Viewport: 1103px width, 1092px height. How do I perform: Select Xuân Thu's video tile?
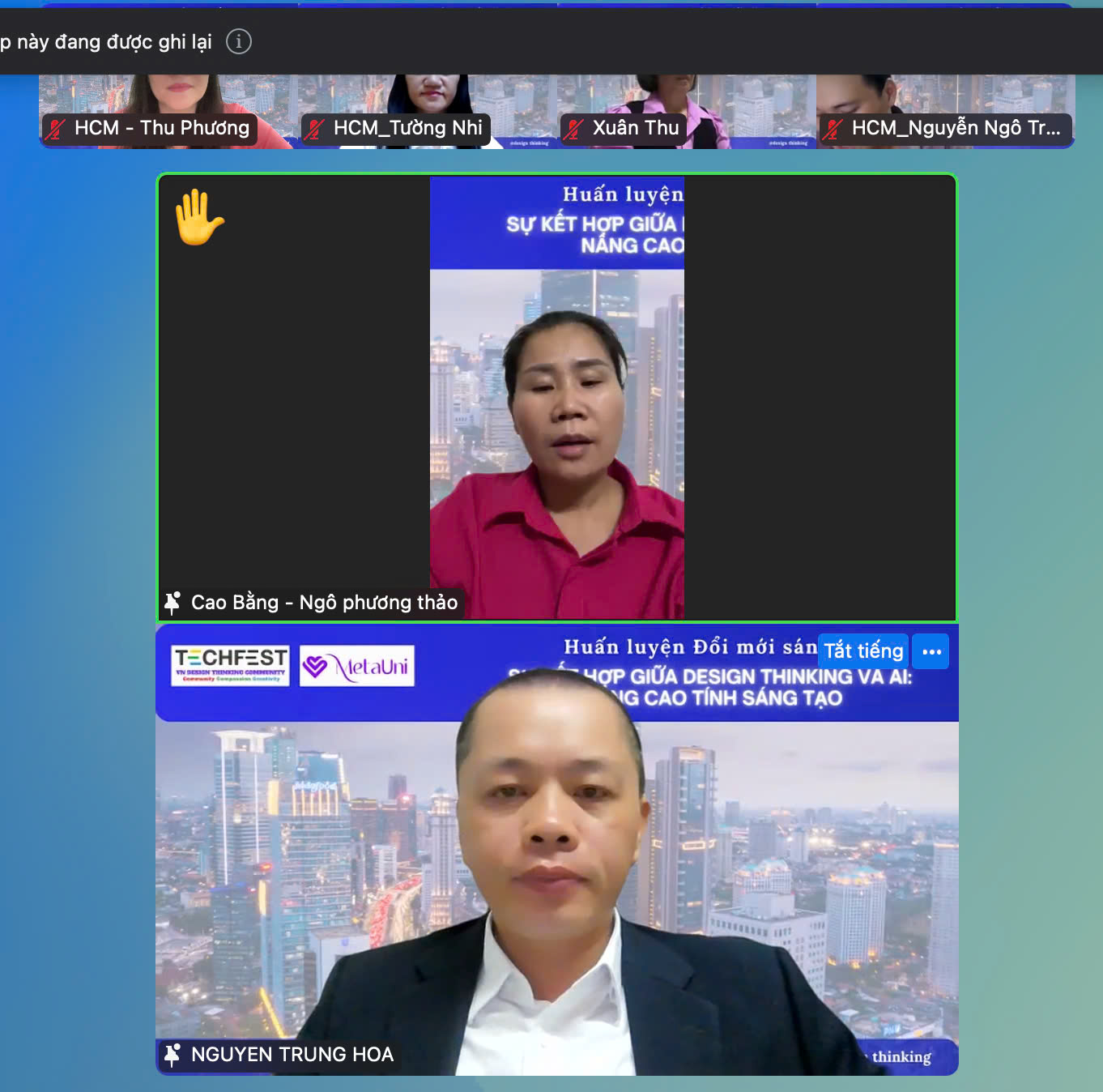[686, 111]
